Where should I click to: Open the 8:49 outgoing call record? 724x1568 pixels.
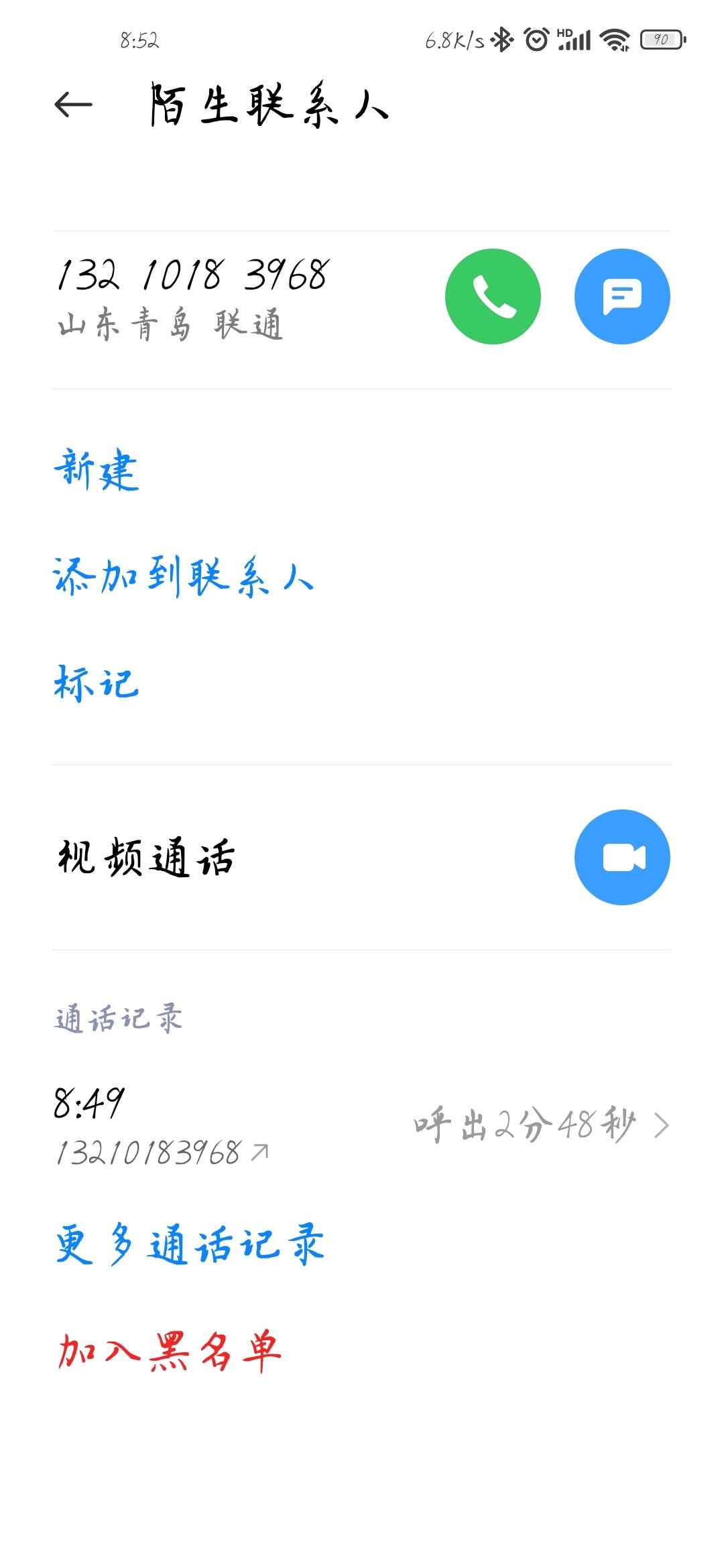click(362, 1126)
